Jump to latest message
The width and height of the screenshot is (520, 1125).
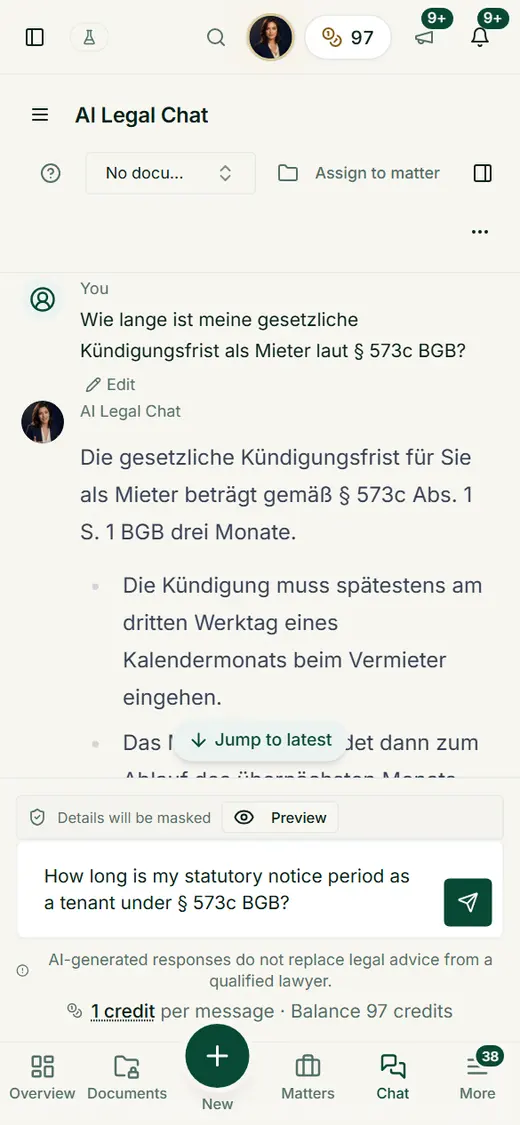pyautogui.click(x=261, y=740)
